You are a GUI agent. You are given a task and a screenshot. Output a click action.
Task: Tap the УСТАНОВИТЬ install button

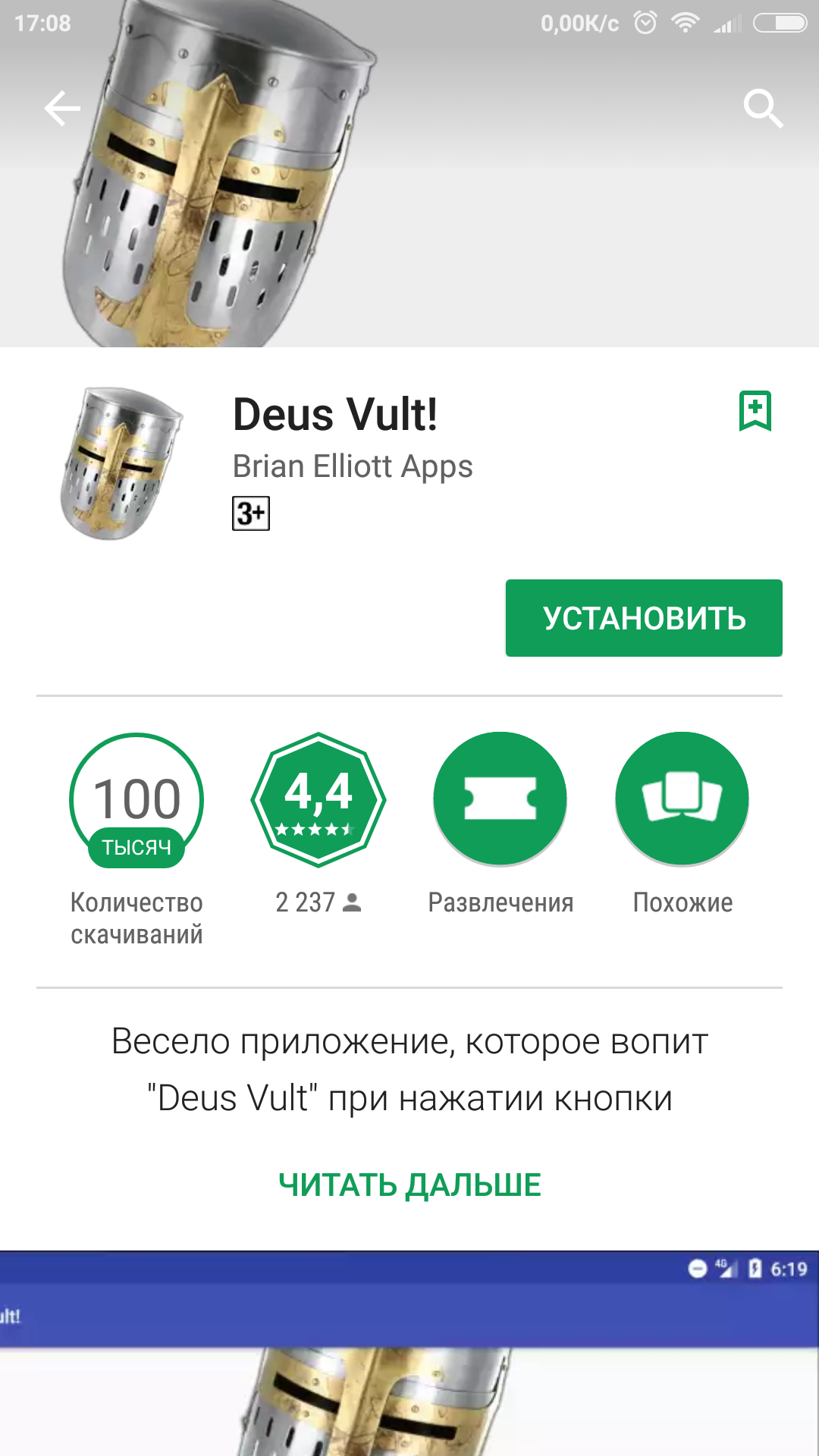644,618
